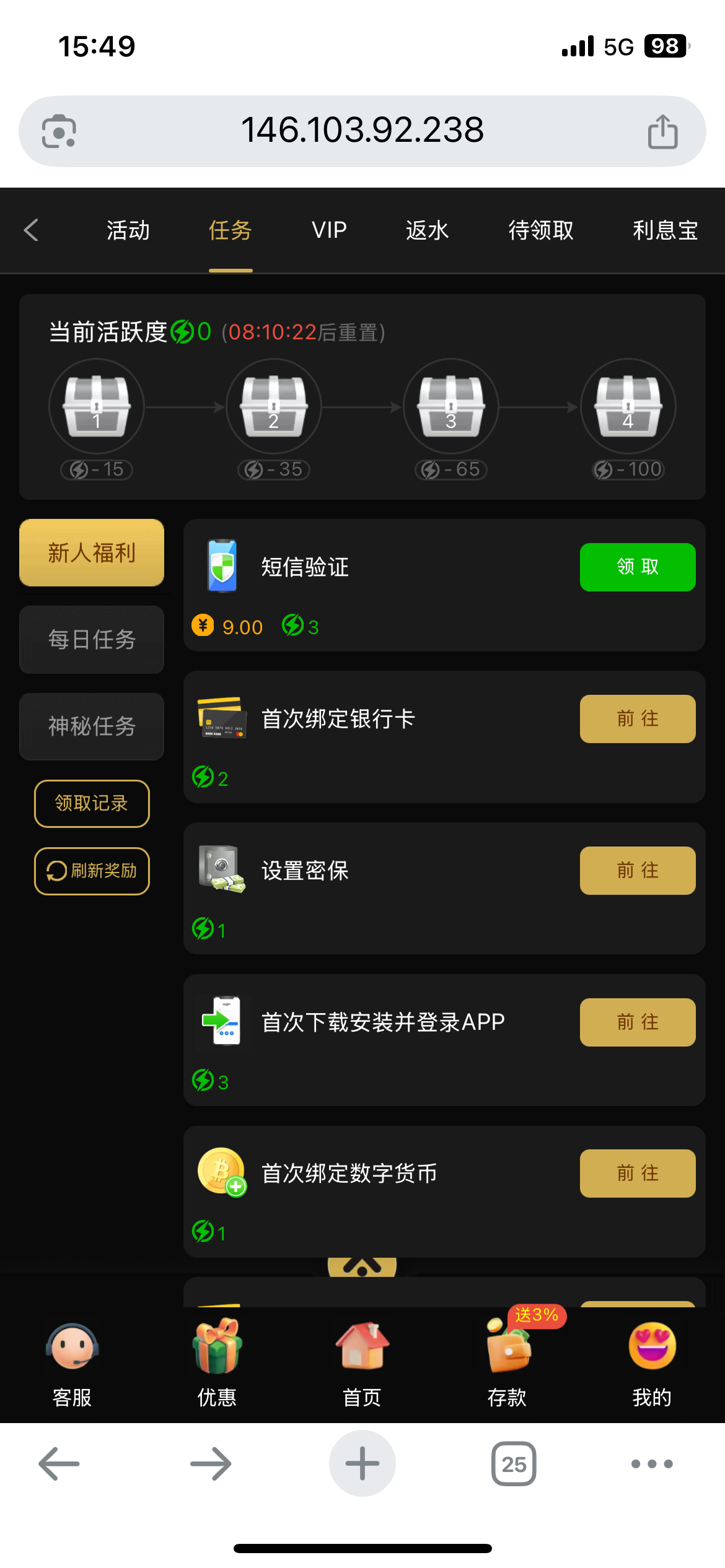
Task: Tap 前往 for 设置密保
Action: (x=637, y=870)
